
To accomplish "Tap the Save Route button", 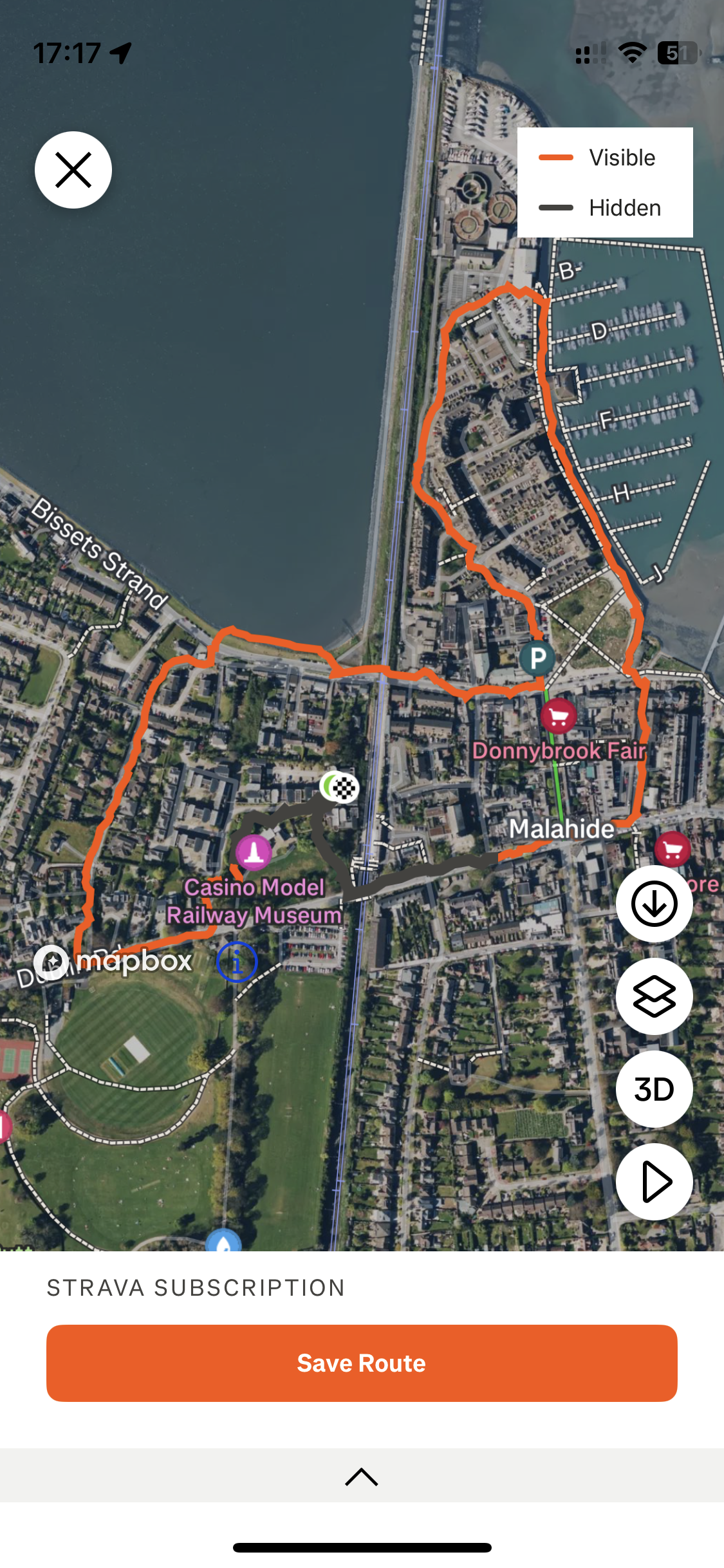I will (362, 1363).
